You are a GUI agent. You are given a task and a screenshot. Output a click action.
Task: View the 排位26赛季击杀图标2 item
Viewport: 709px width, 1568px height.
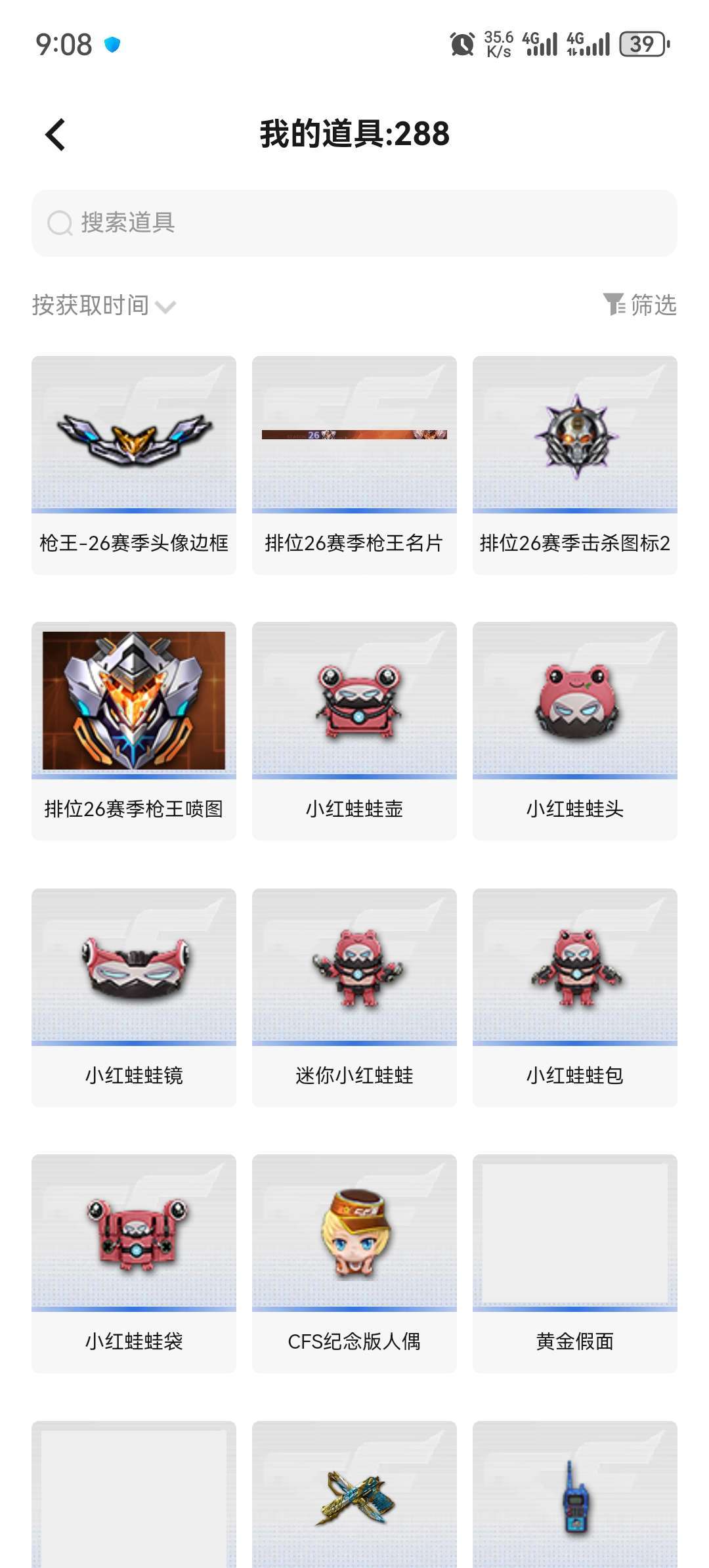(575, 465)
